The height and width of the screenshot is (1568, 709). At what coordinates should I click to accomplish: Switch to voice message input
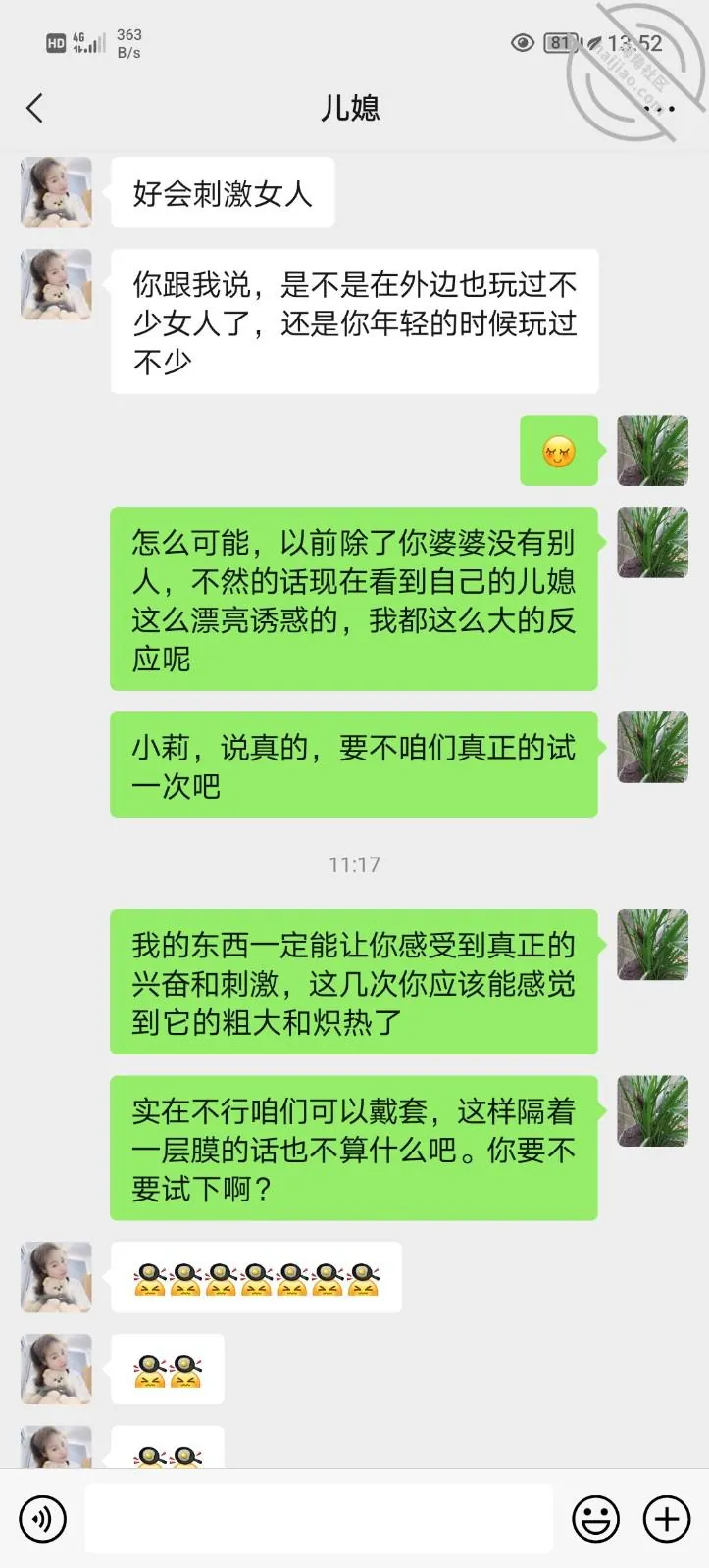[x=42, y=1519]
